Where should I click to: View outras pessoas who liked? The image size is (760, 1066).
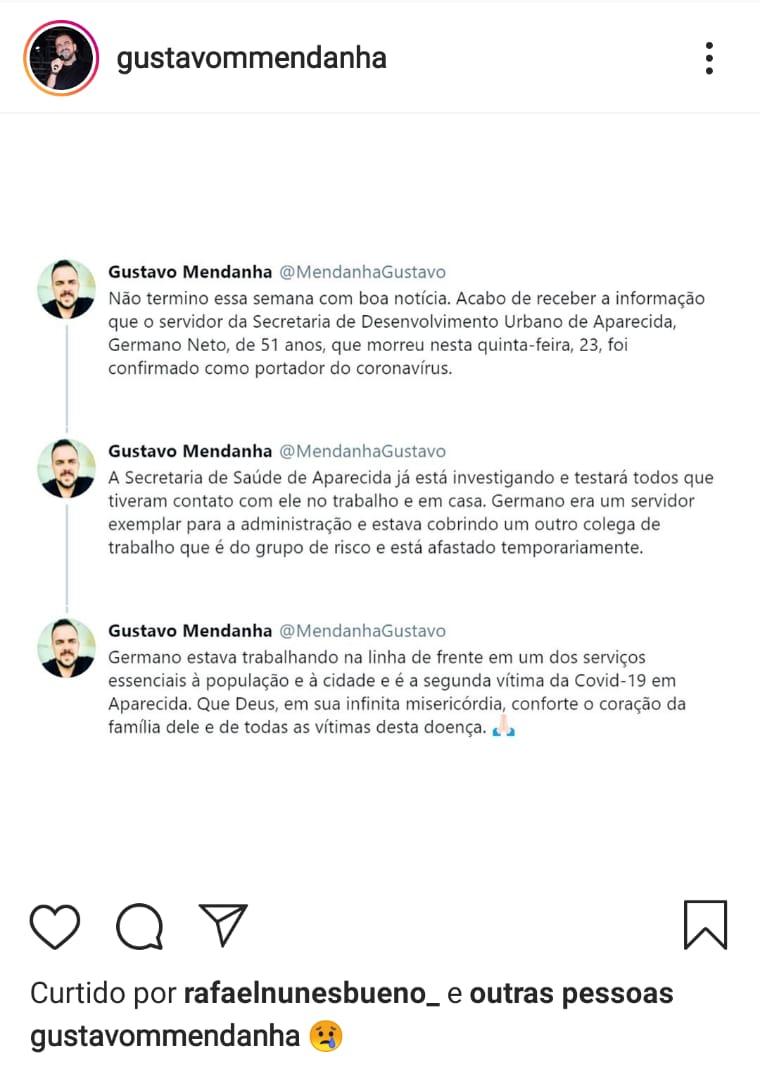(x=571, y=994)
